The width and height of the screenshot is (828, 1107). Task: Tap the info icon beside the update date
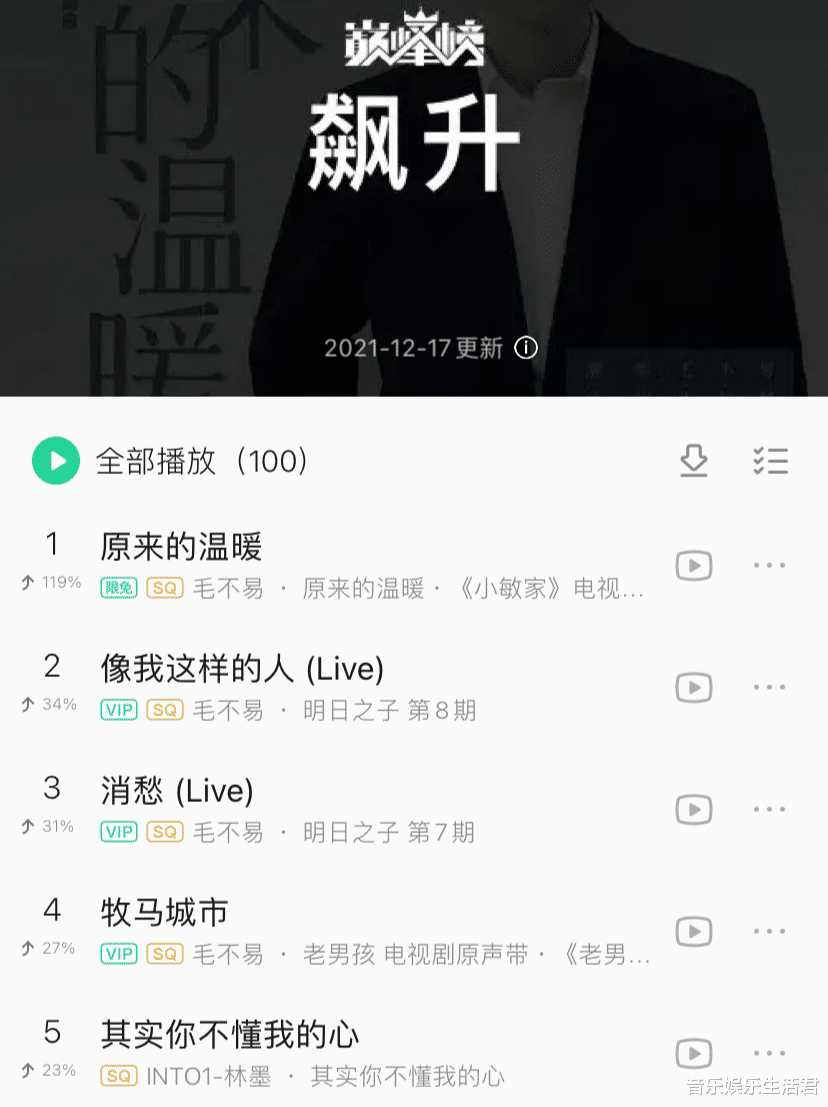click(524, 347)
